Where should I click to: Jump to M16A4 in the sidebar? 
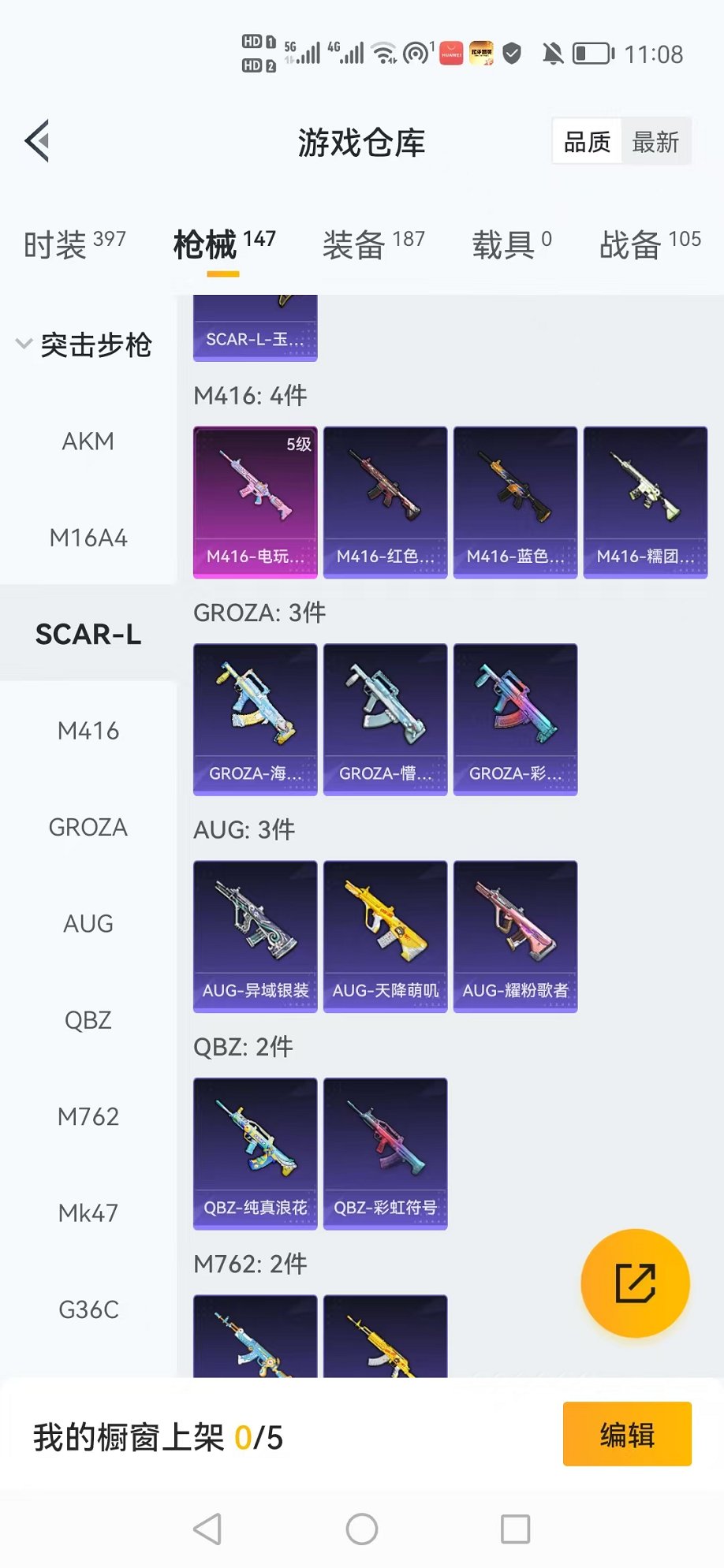(88, 538)
